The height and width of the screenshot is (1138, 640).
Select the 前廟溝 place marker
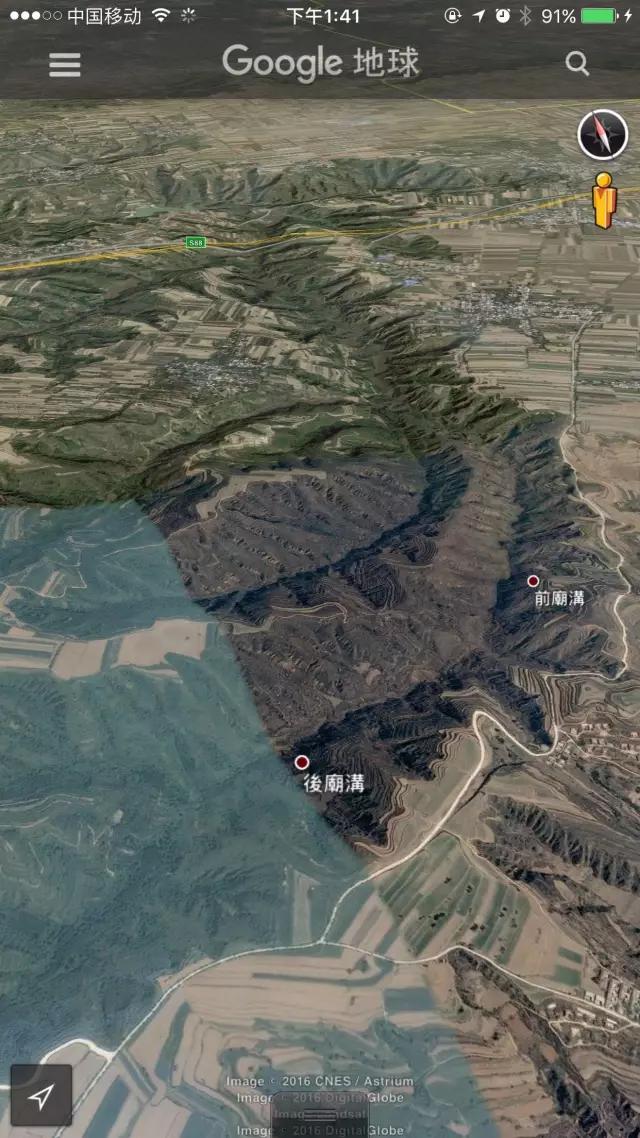533,581
